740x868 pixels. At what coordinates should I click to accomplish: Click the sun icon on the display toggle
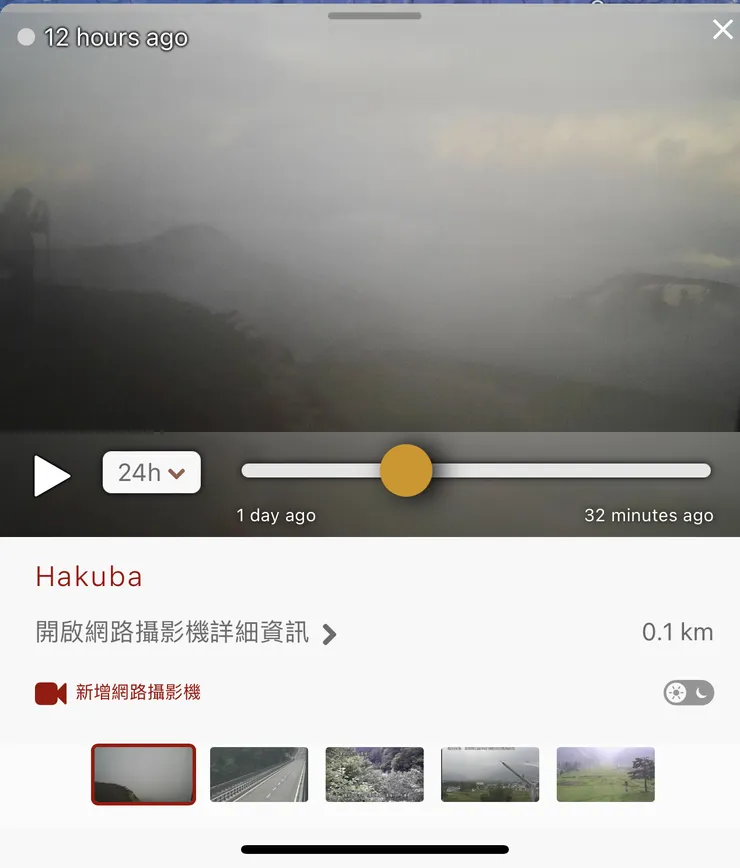[x=678, y=692]
